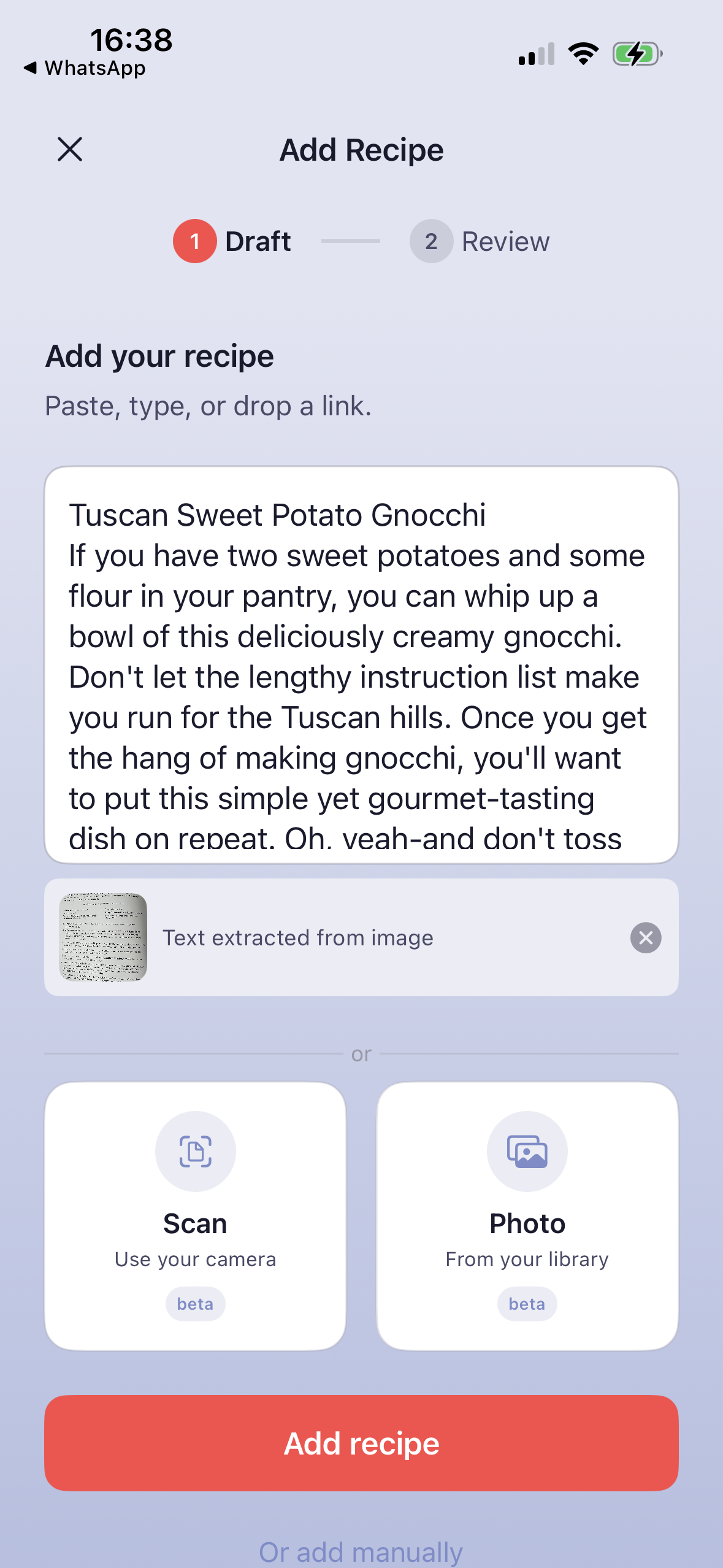Tap the time display in the status bar
Image resolution: width=723 pixels, height=1568 pixels.
tap(132, 40)
